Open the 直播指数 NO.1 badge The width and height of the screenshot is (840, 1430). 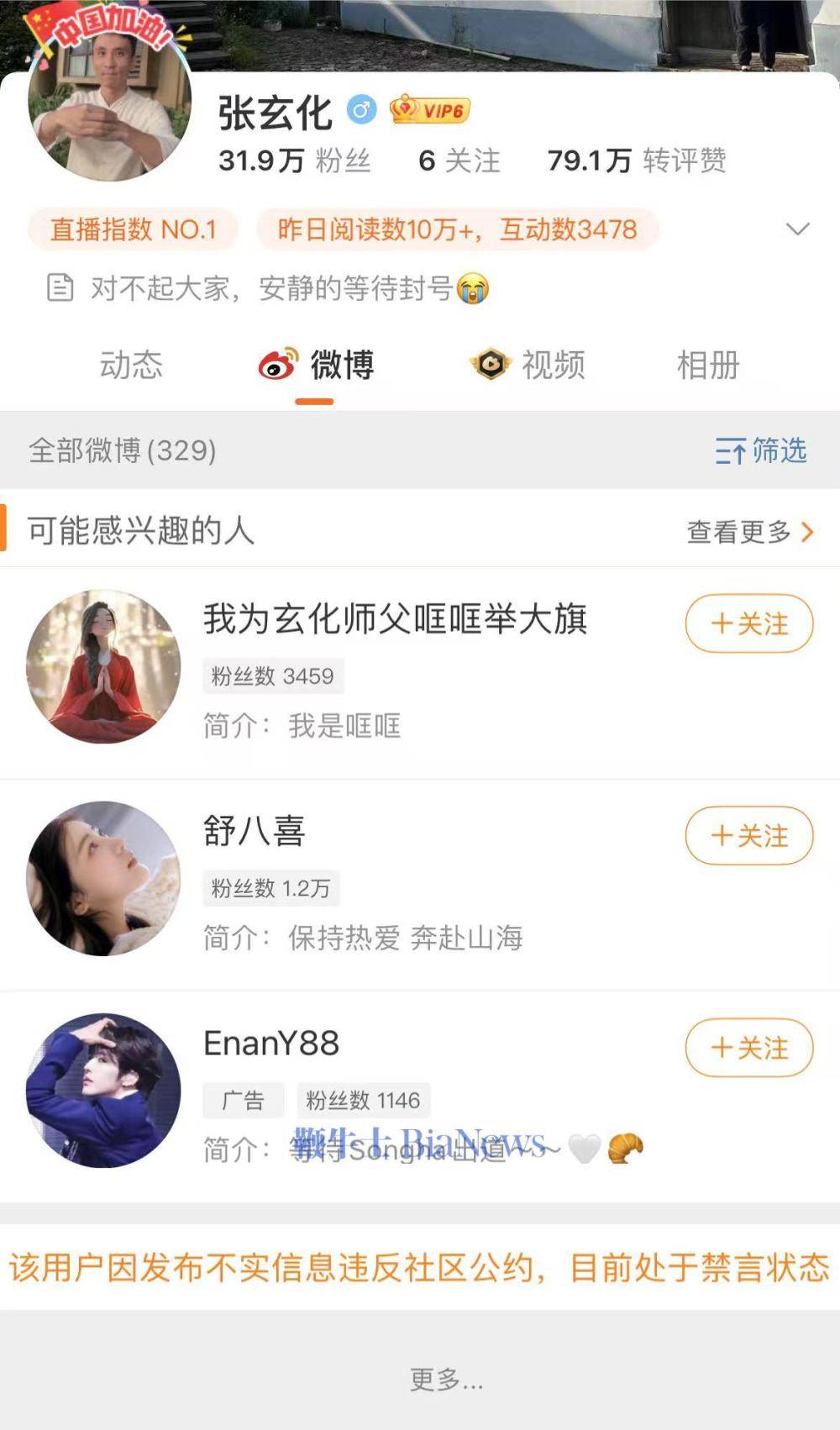133,229
